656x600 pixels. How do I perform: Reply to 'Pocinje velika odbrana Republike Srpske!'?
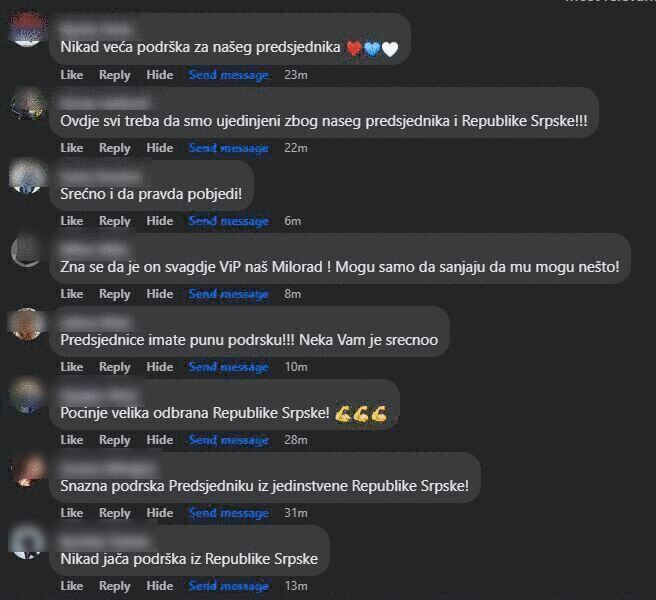[114, 440]
